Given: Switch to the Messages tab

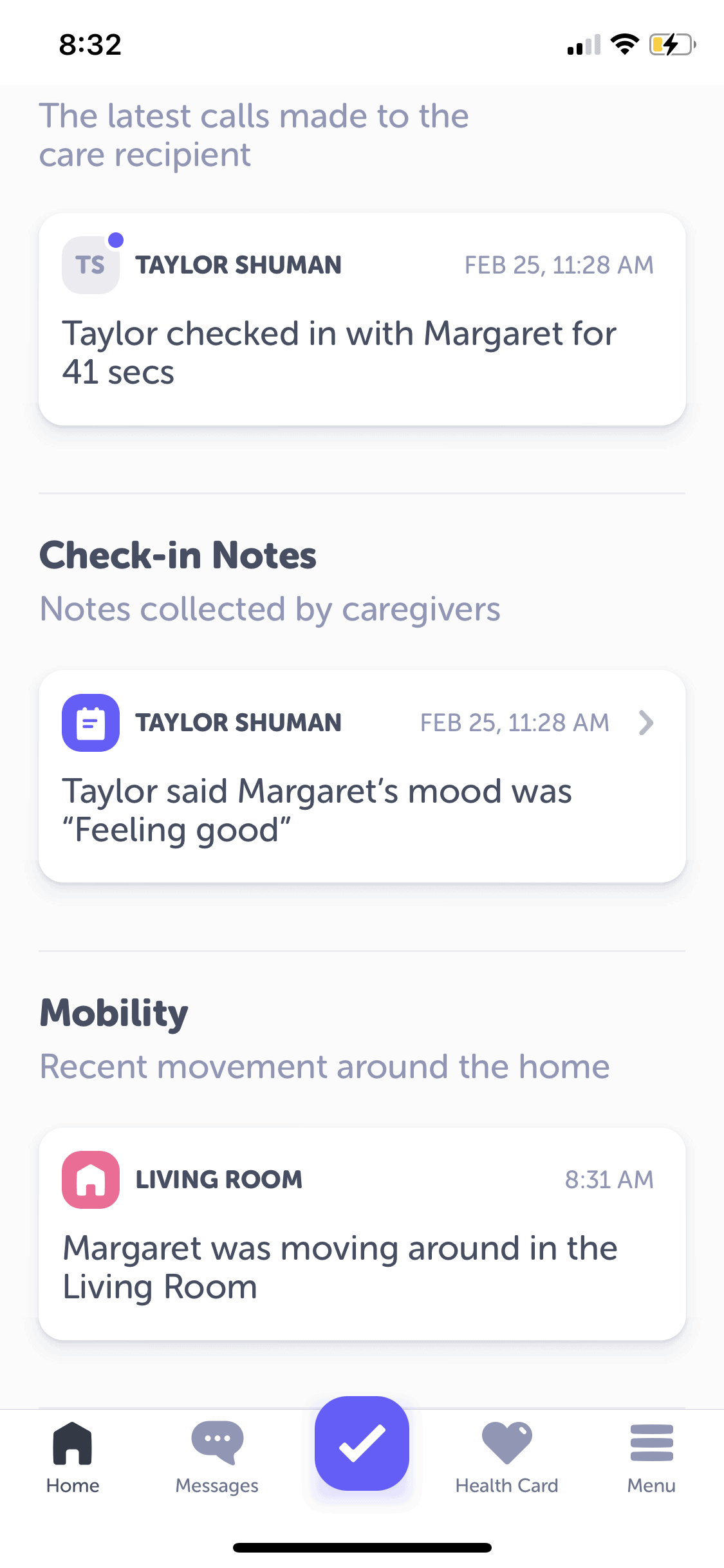Looking at the screenshot, I should (x=217, y=1457).
